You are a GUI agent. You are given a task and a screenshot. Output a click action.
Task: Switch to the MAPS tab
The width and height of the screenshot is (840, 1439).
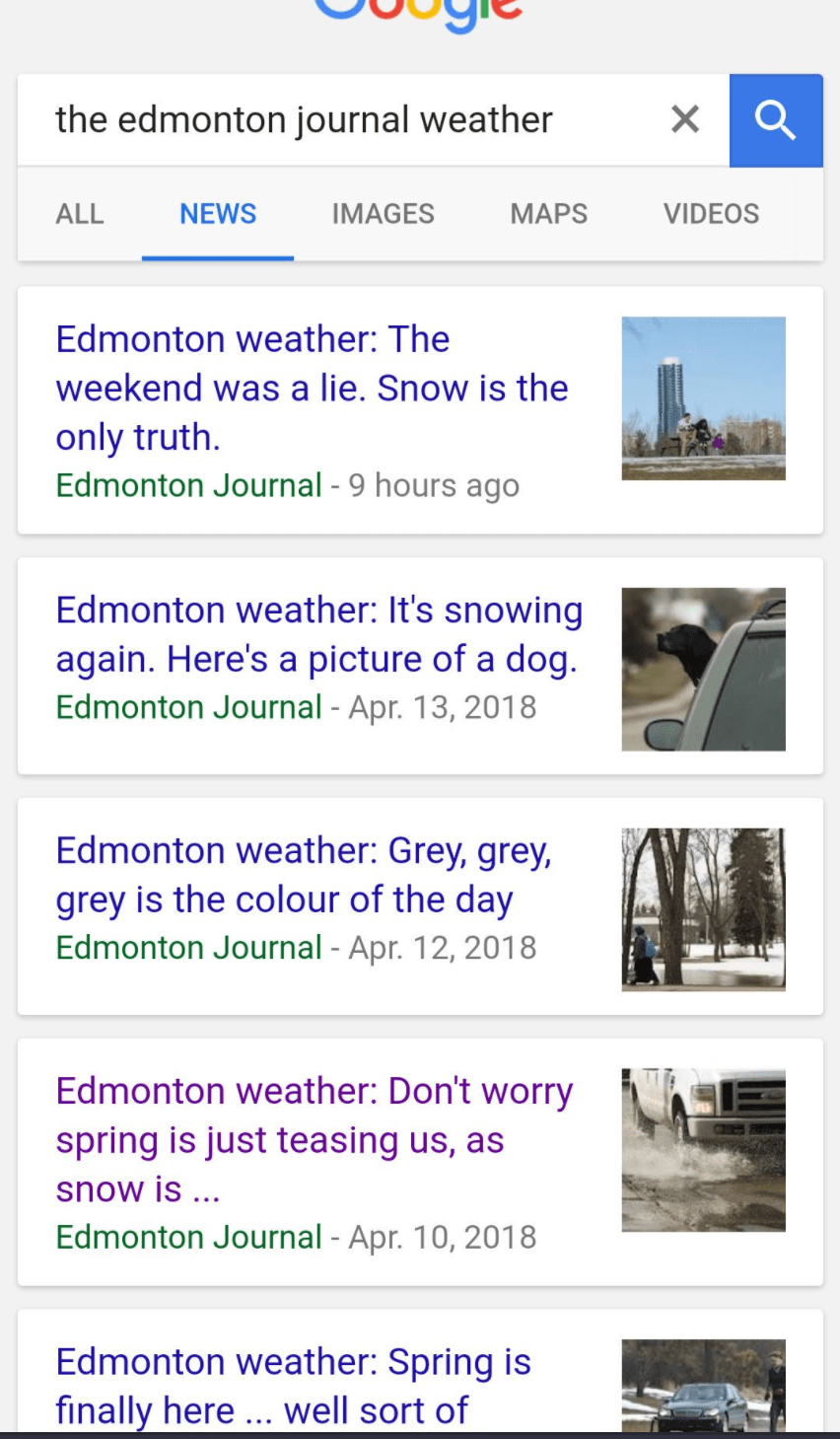click(548, 214)
